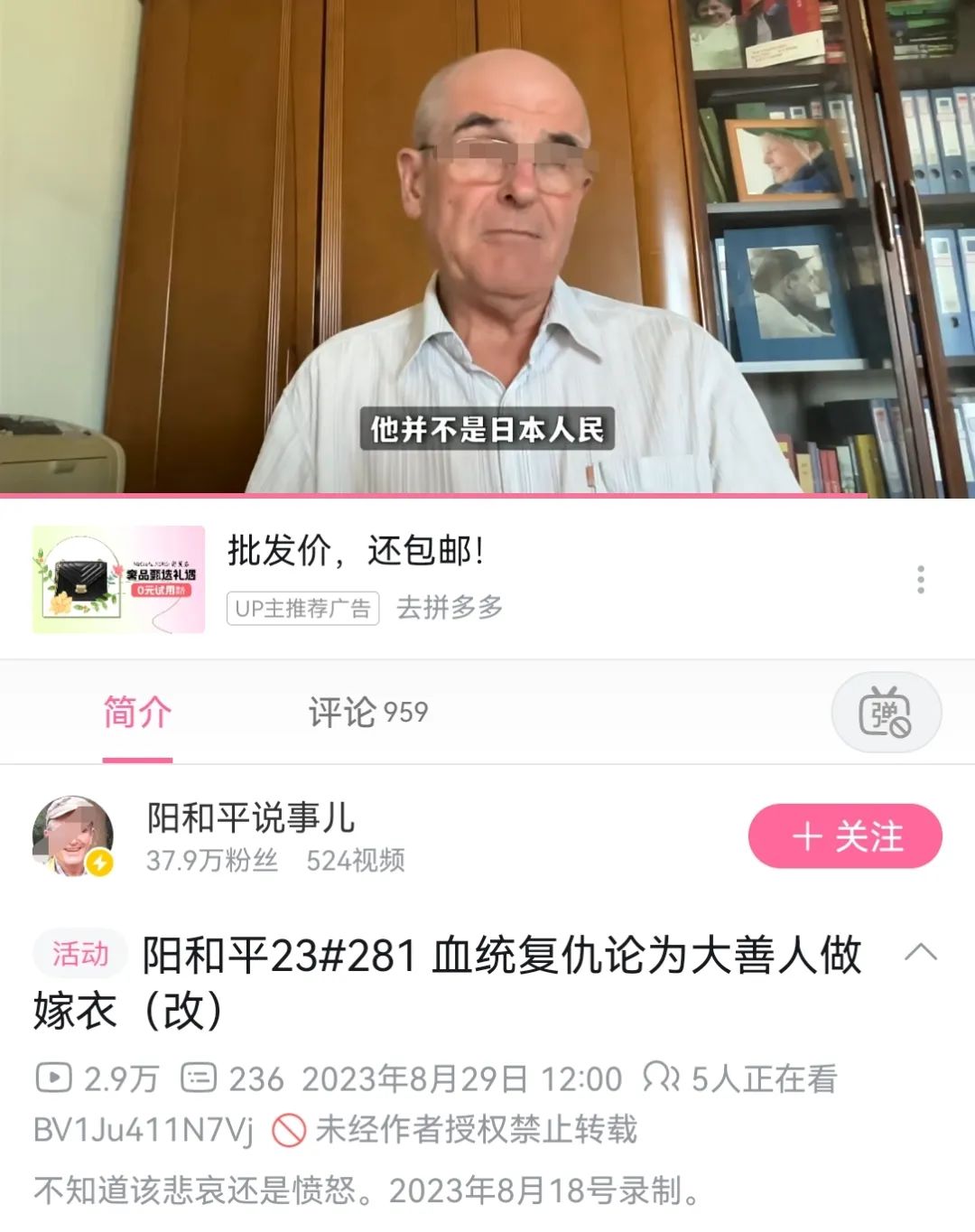975x1232 pixels.
Task: Open the Pinduoduo handbag ad thumbnail
Action: pyautogui.click(x=118, y=579)
